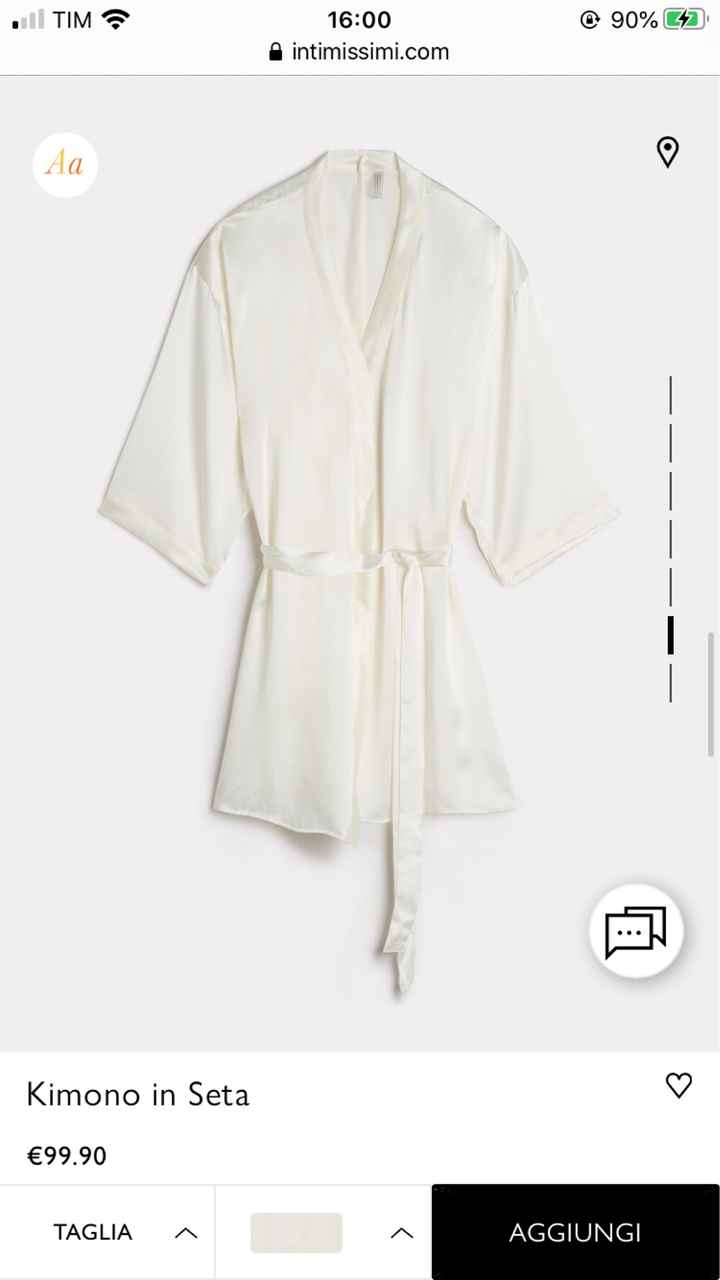Tap AGGIUNGI to add to cart
The image size is (720, 1280).
pos(575,1232)
